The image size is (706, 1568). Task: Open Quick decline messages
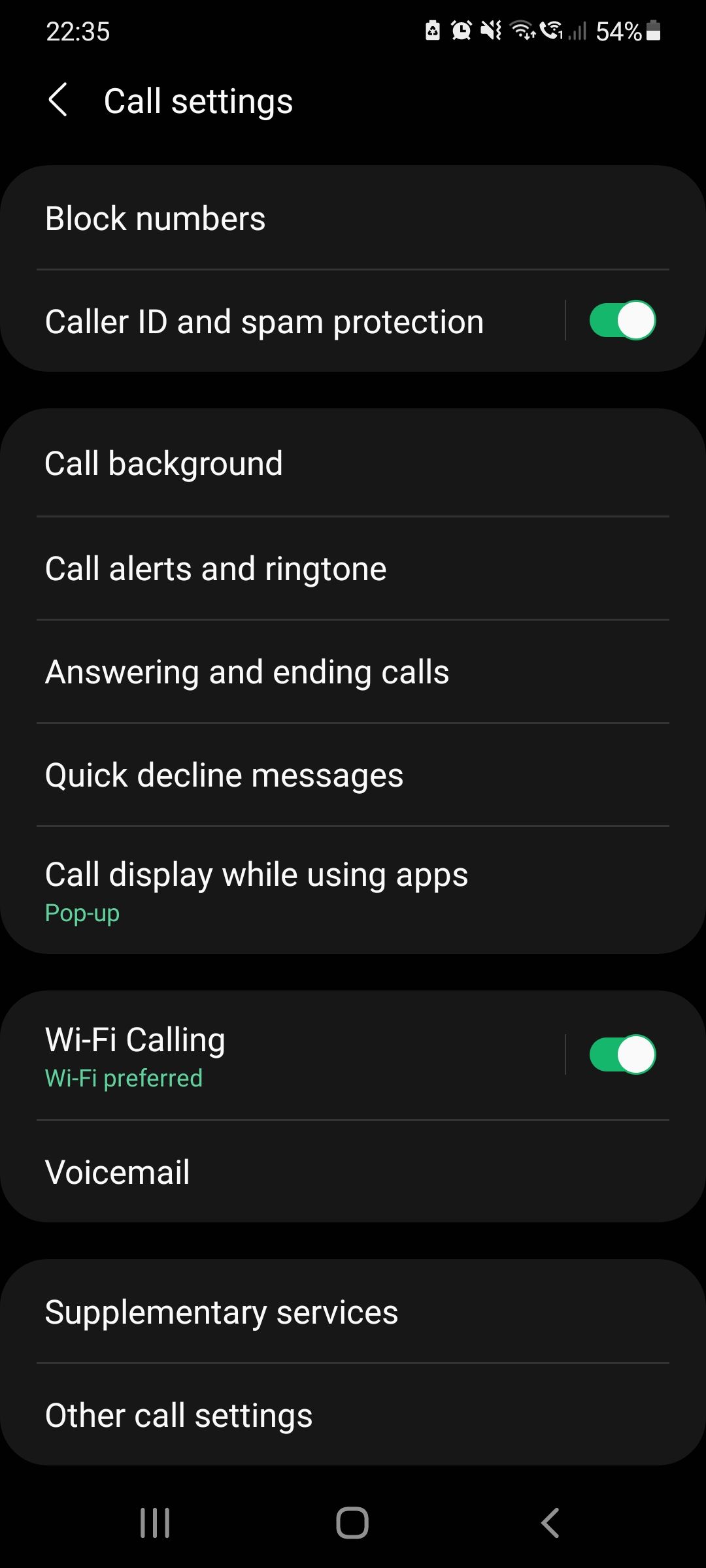tap(353, 776)
